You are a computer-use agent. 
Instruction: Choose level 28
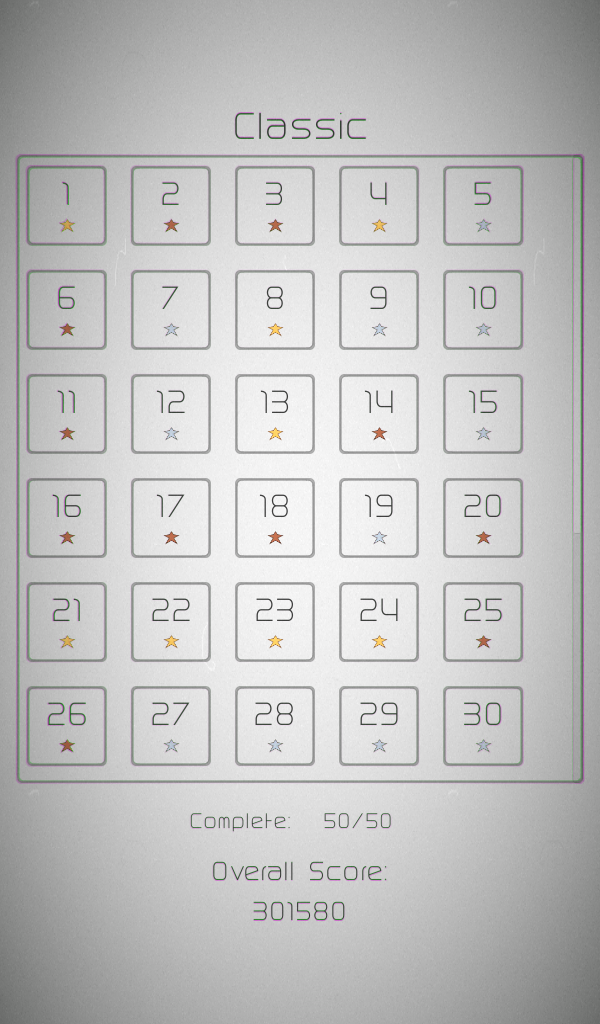pos(274,725)
